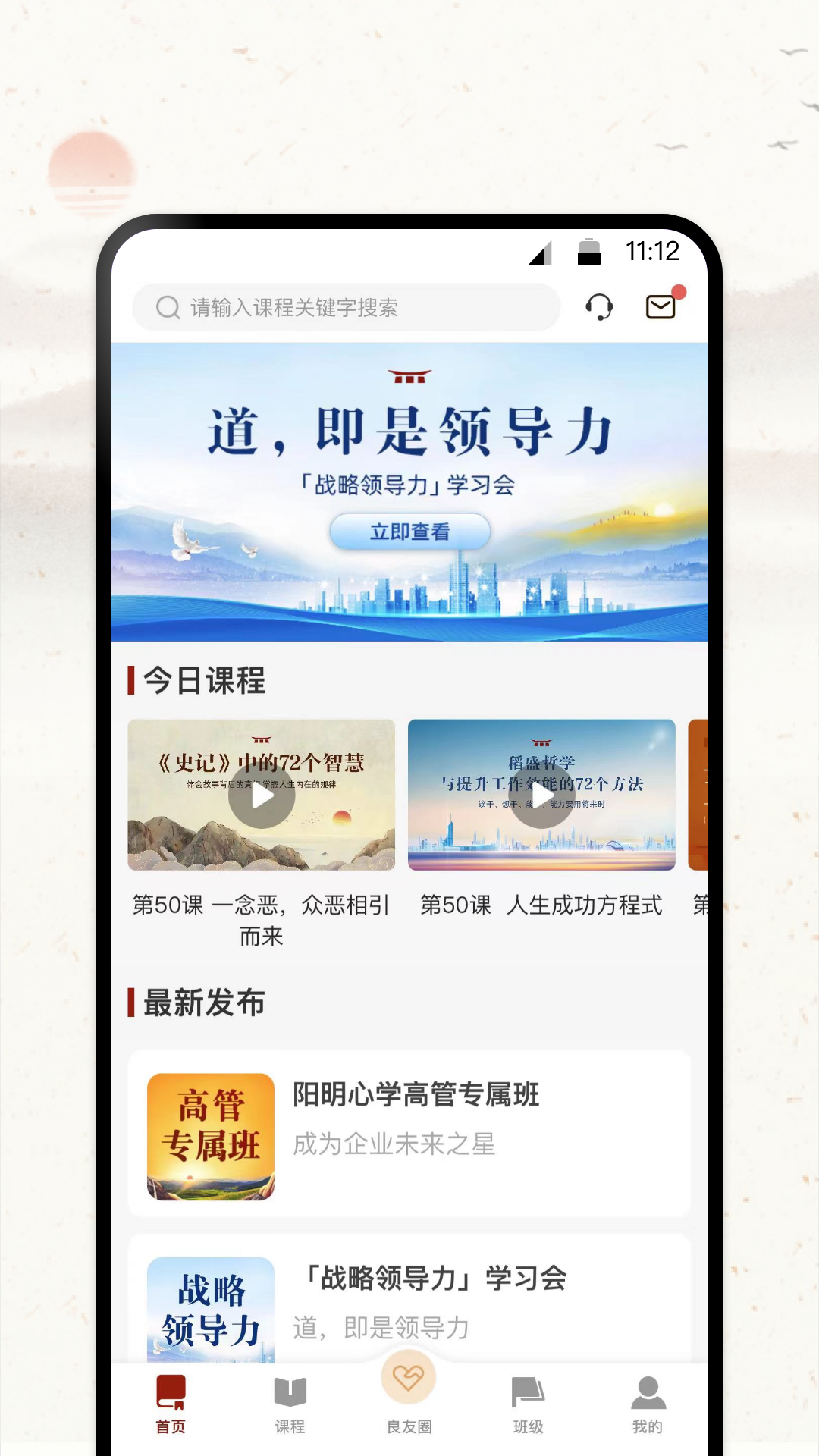Open the customer service headset icon
The image size is (819, 1456).
(601, 307)
